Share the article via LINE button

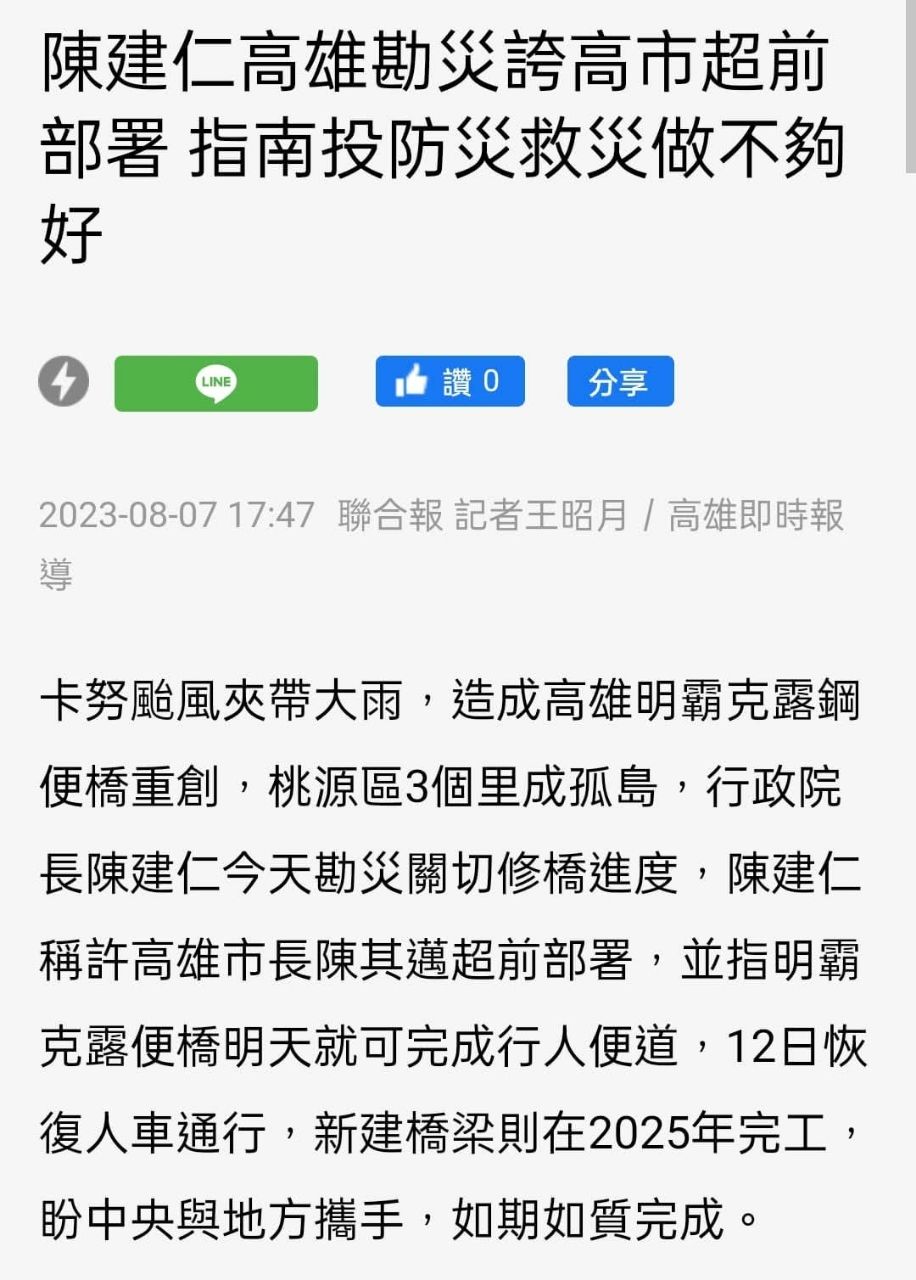tap(216, 383)
